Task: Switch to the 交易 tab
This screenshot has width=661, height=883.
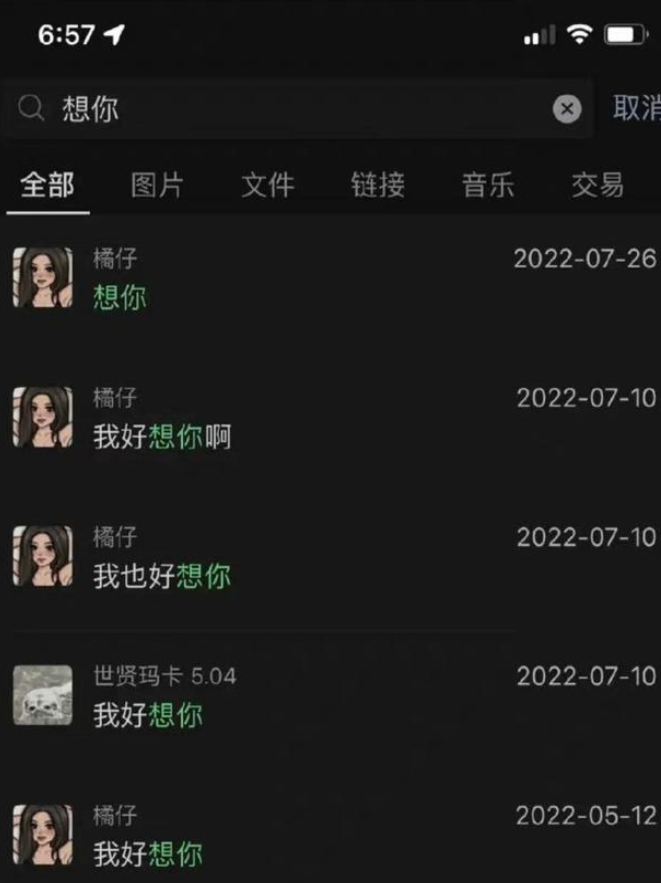Action: (x=597, y=185)
